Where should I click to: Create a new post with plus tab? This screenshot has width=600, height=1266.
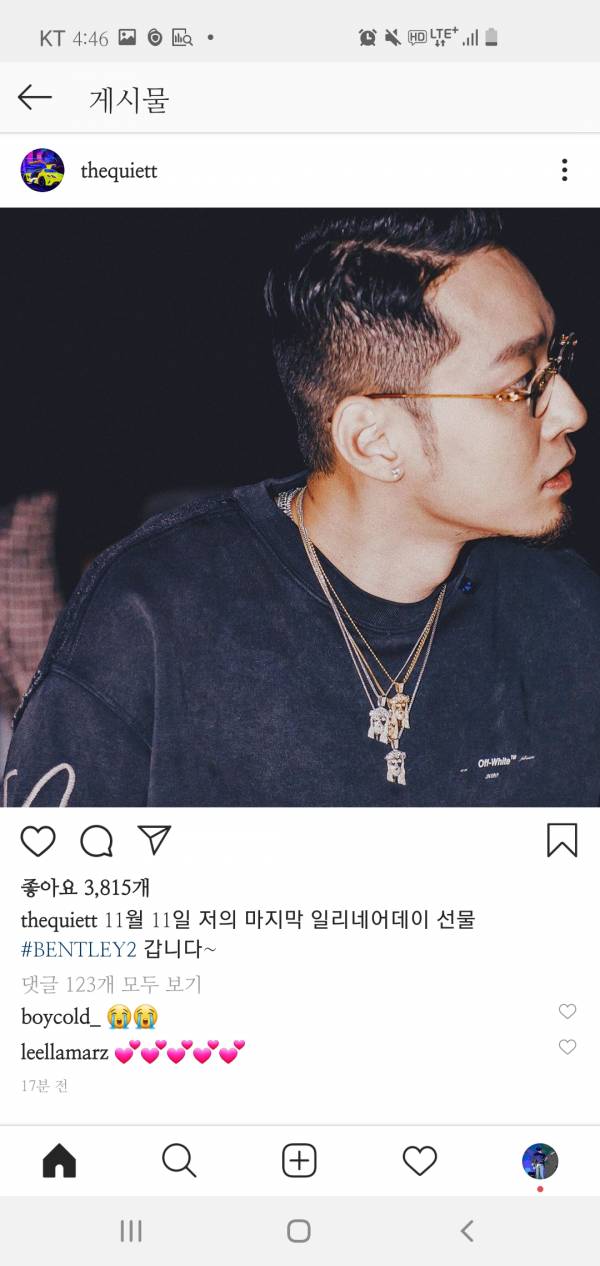[x=299, y=1161]
